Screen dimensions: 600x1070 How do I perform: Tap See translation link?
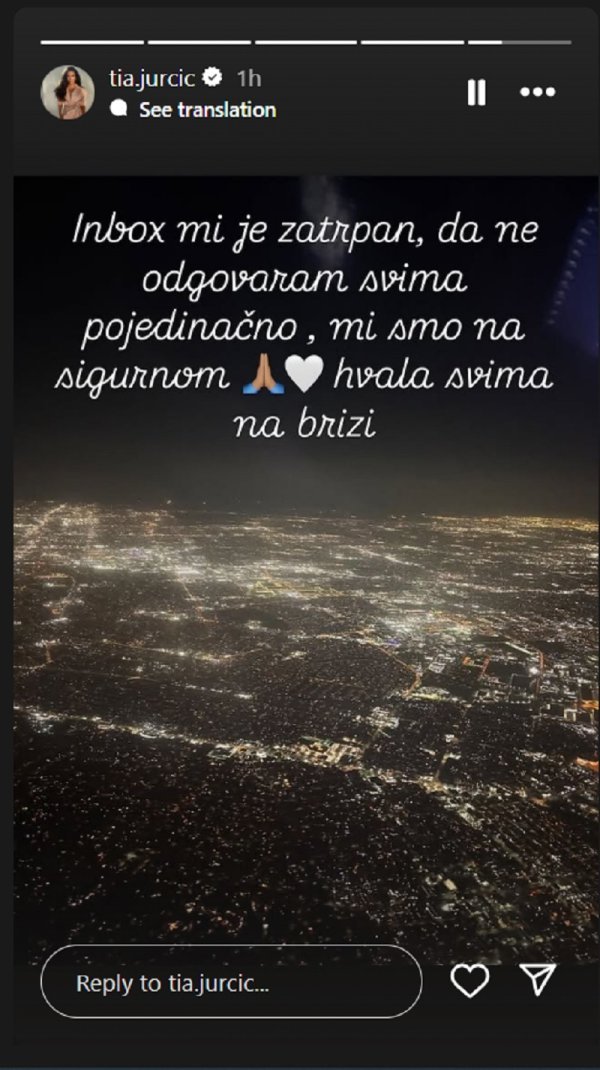tap(207, 110)
